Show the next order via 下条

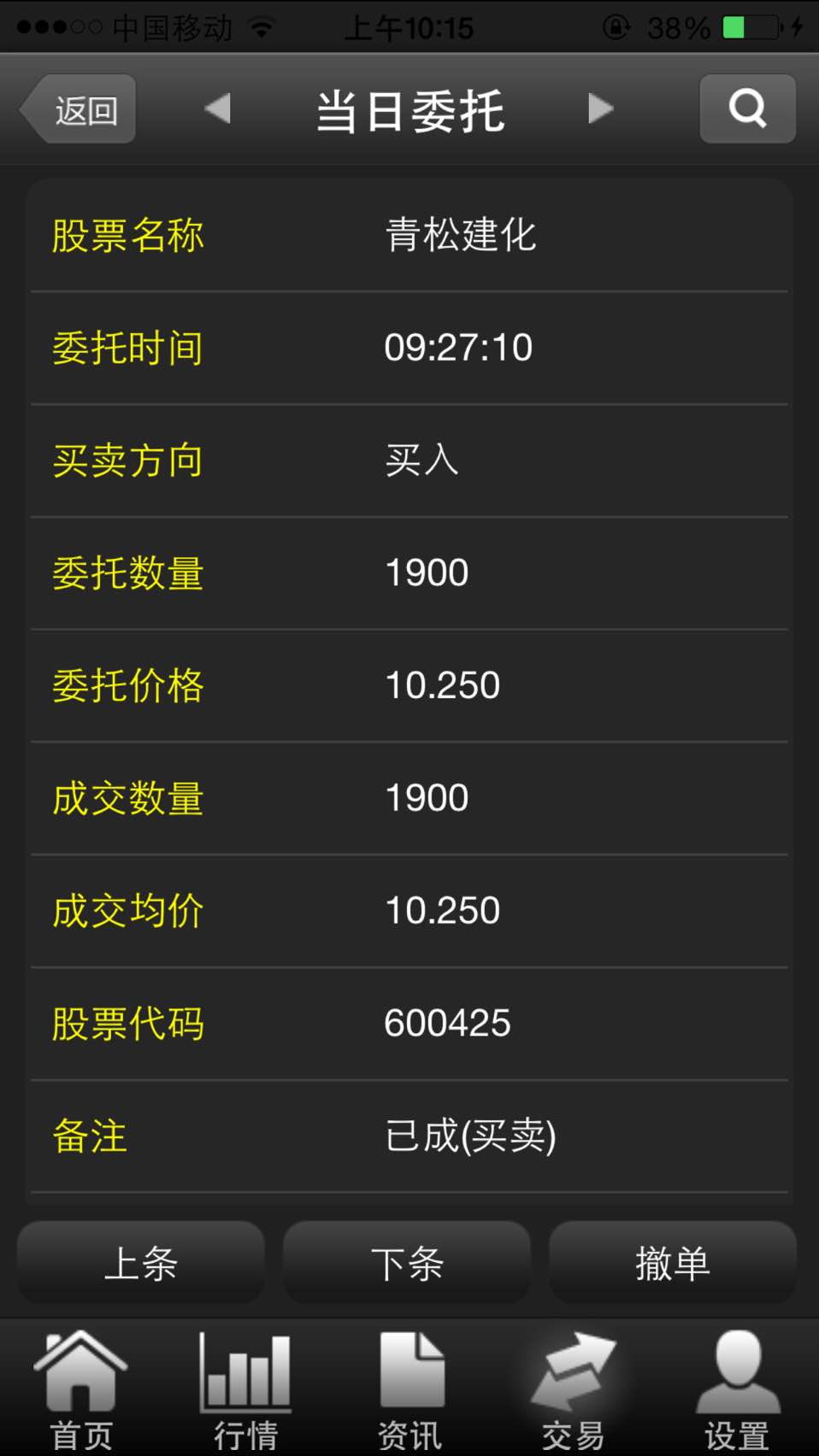click(x=407, y=1262)
